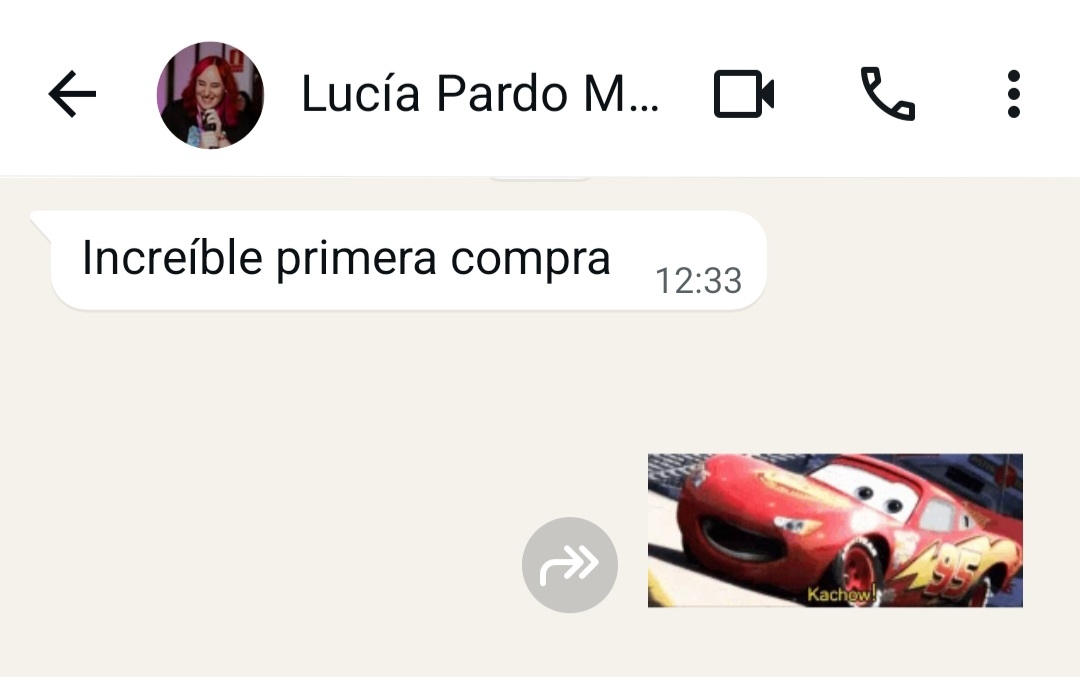Open Lucía Pardo's profile picture
Image resolution: width=1080 pixels, height=677 pixels.
(210, 95)
